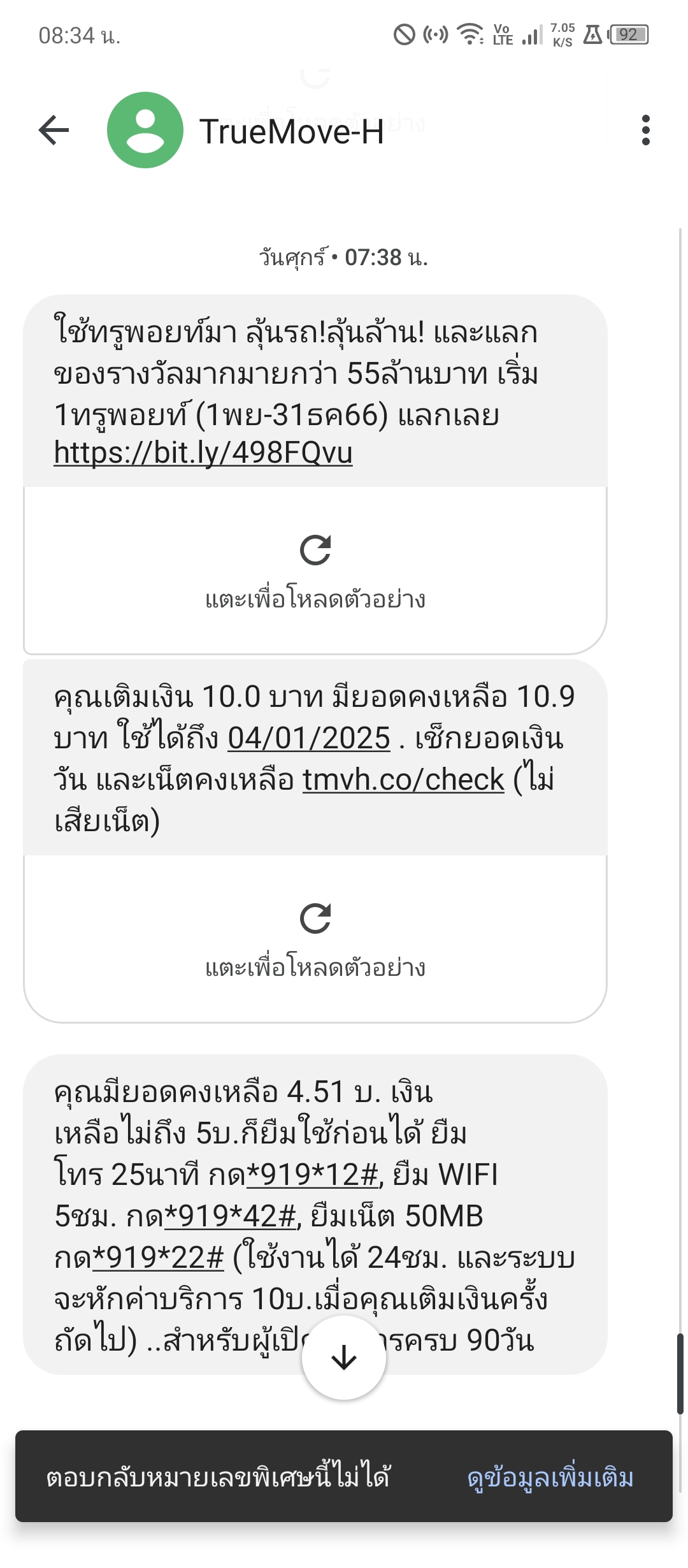The width and height of the screenshot is (688, 1568).
Task: Load preview under the top-up message
Action: tap(315, 938)
